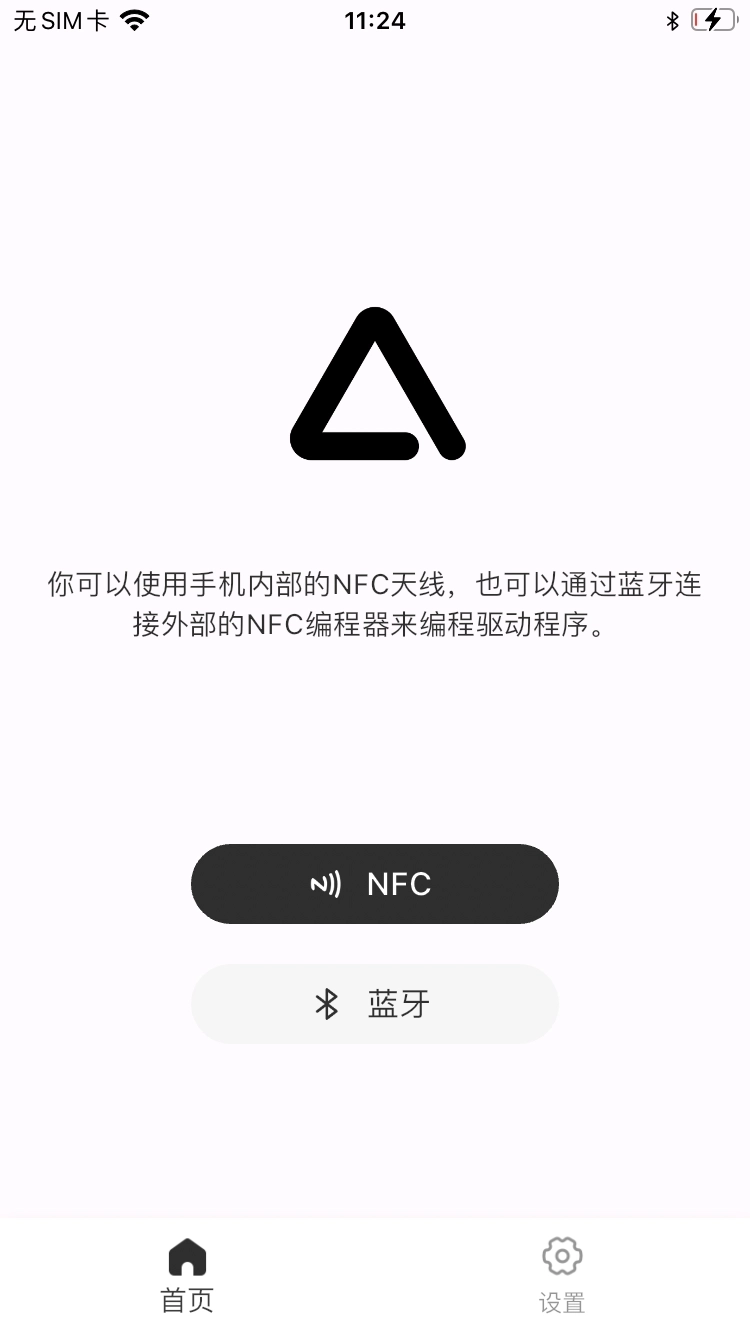
Task: Tap the settings gear icon in the bottom bar
Action: tap(561, 1256)
